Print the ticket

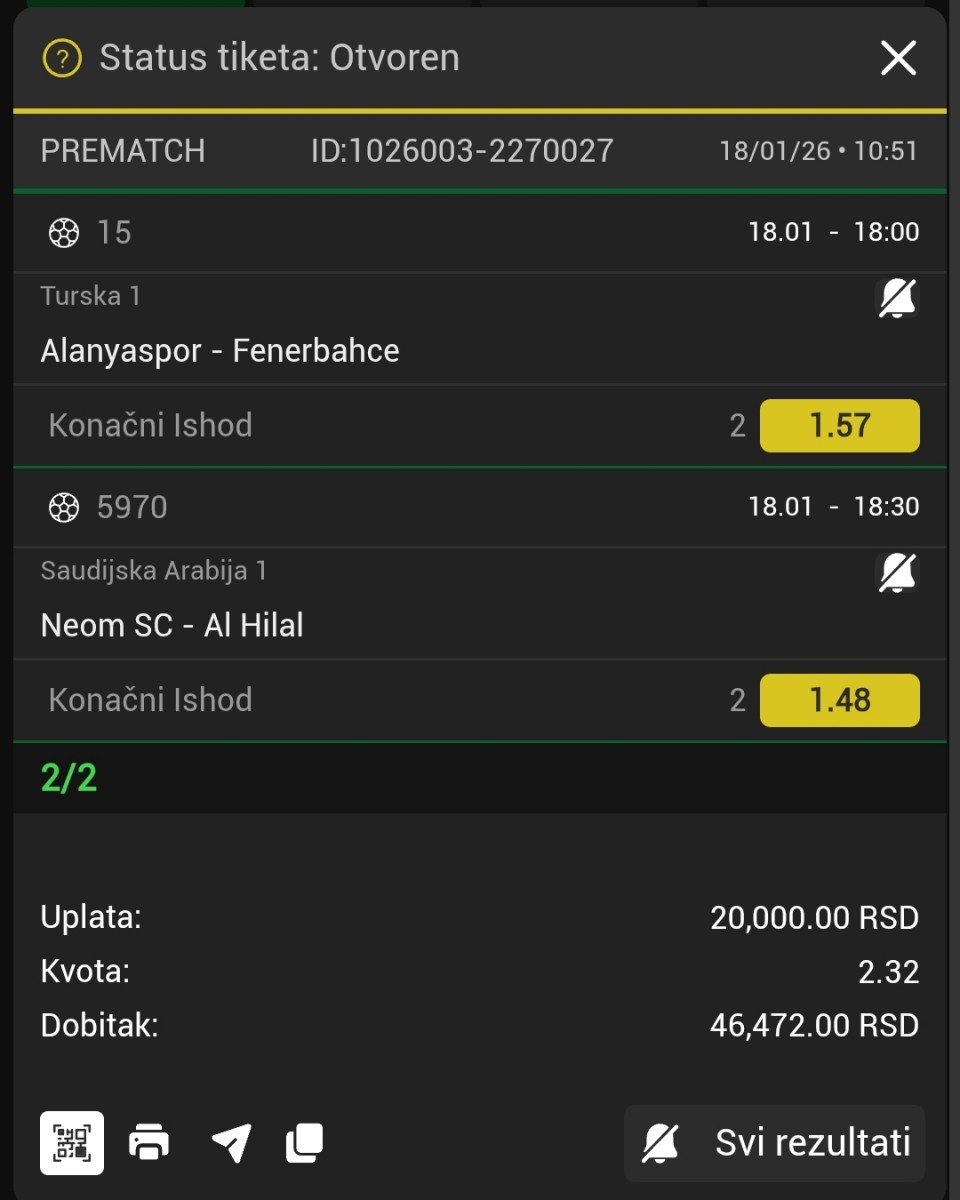149,1142
